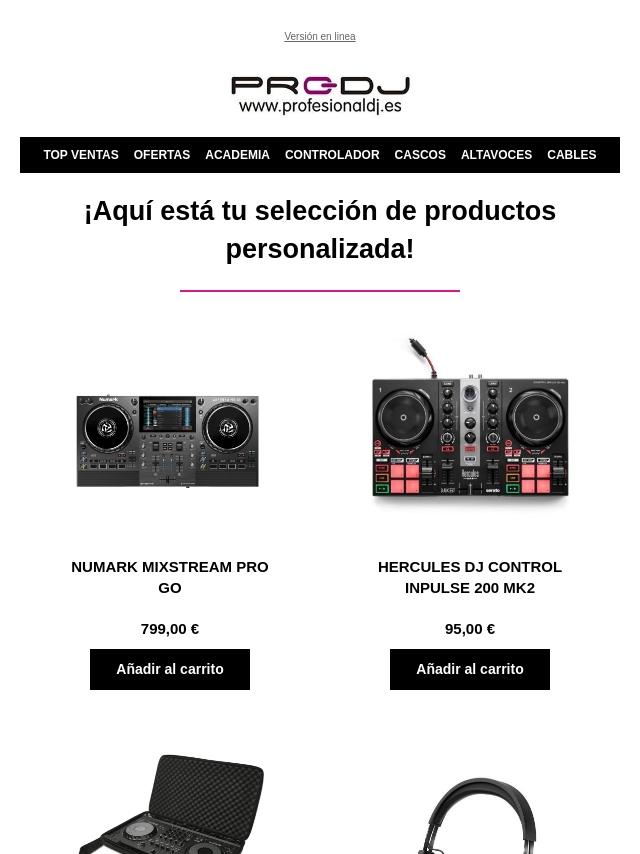Add Hercules Inpulse 200 MK2 to cart
Viewport: 640px width, 854px height.
pos(470,669)
